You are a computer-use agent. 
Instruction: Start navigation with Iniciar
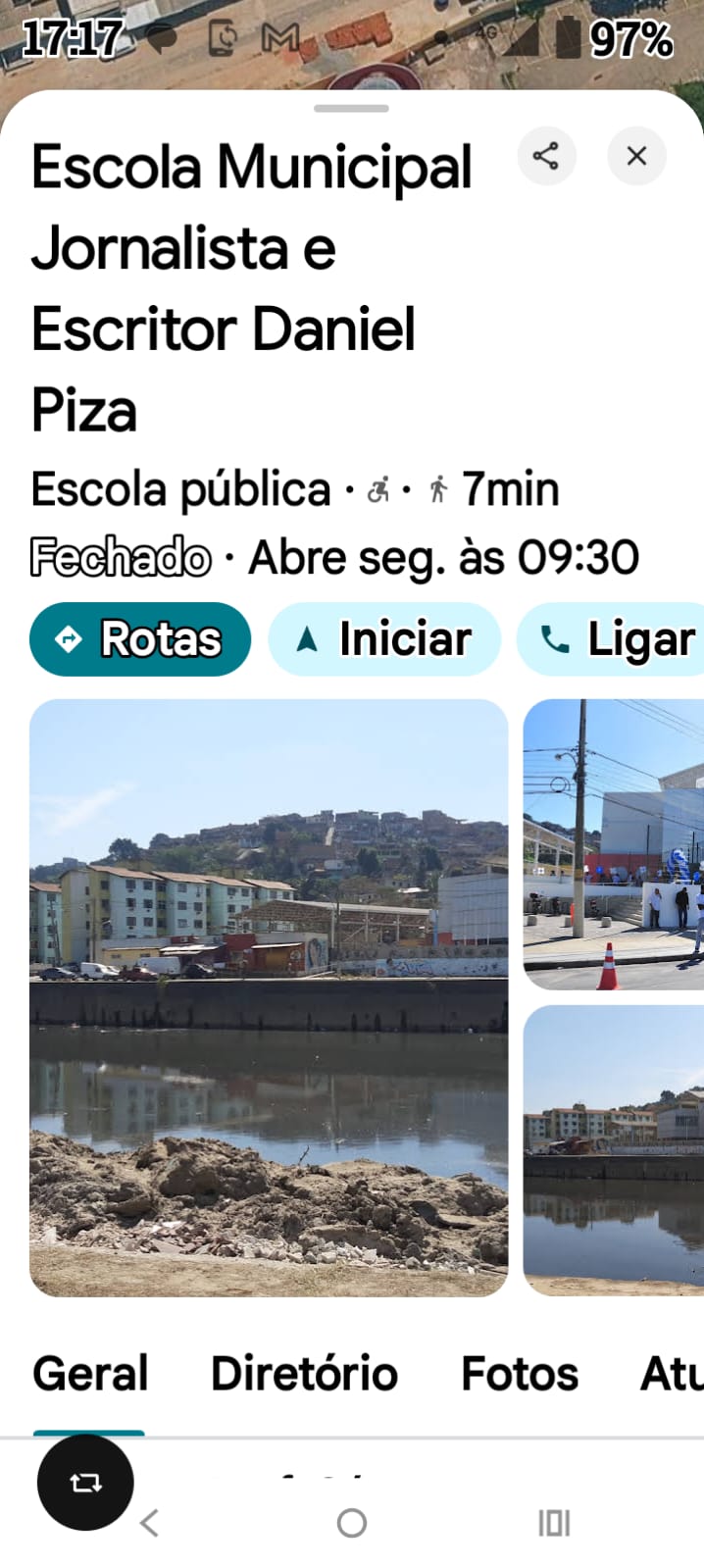384,639
